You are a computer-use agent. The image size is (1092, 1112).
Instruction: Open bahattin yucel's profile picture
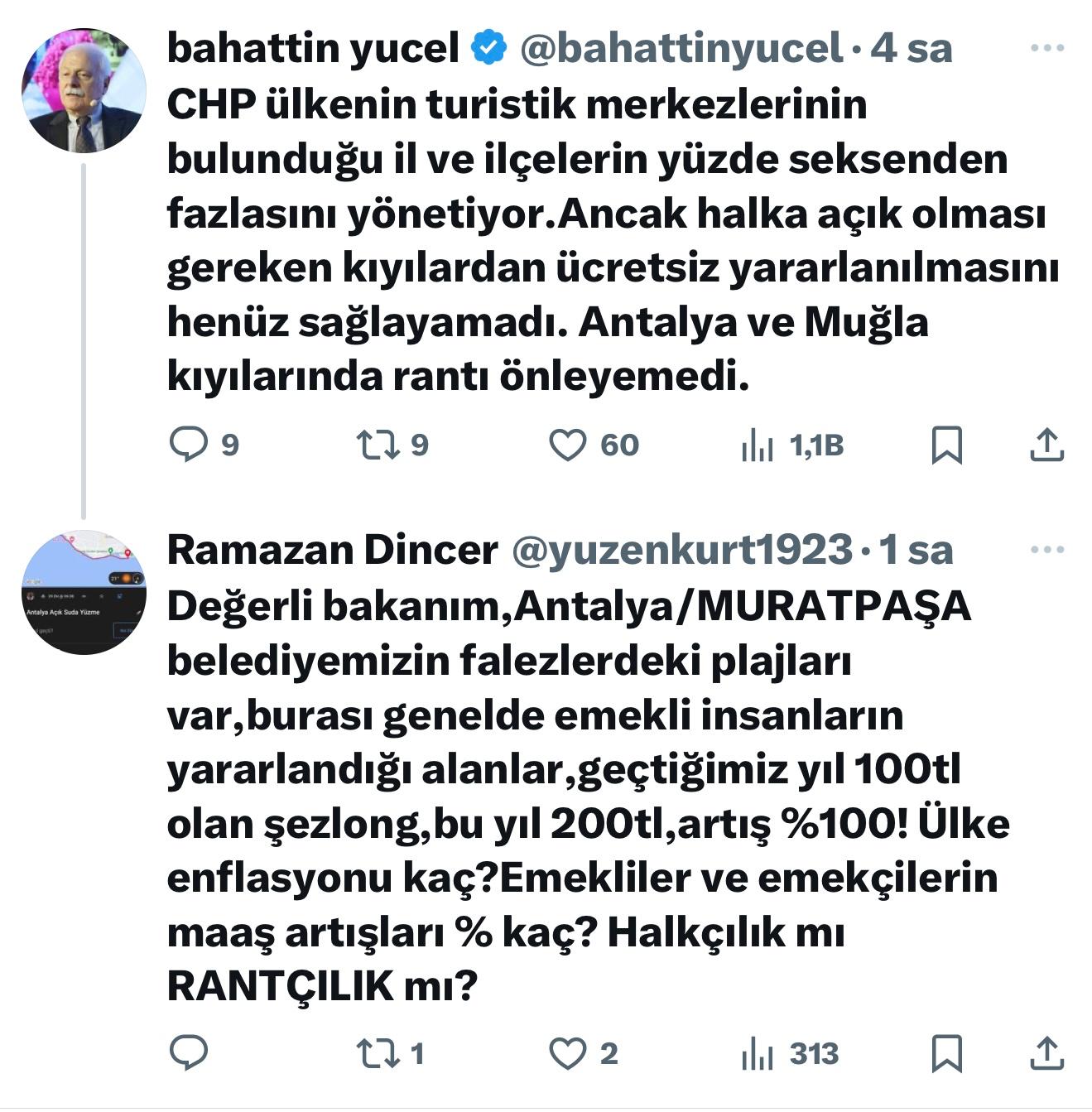[x=84, y=90]
